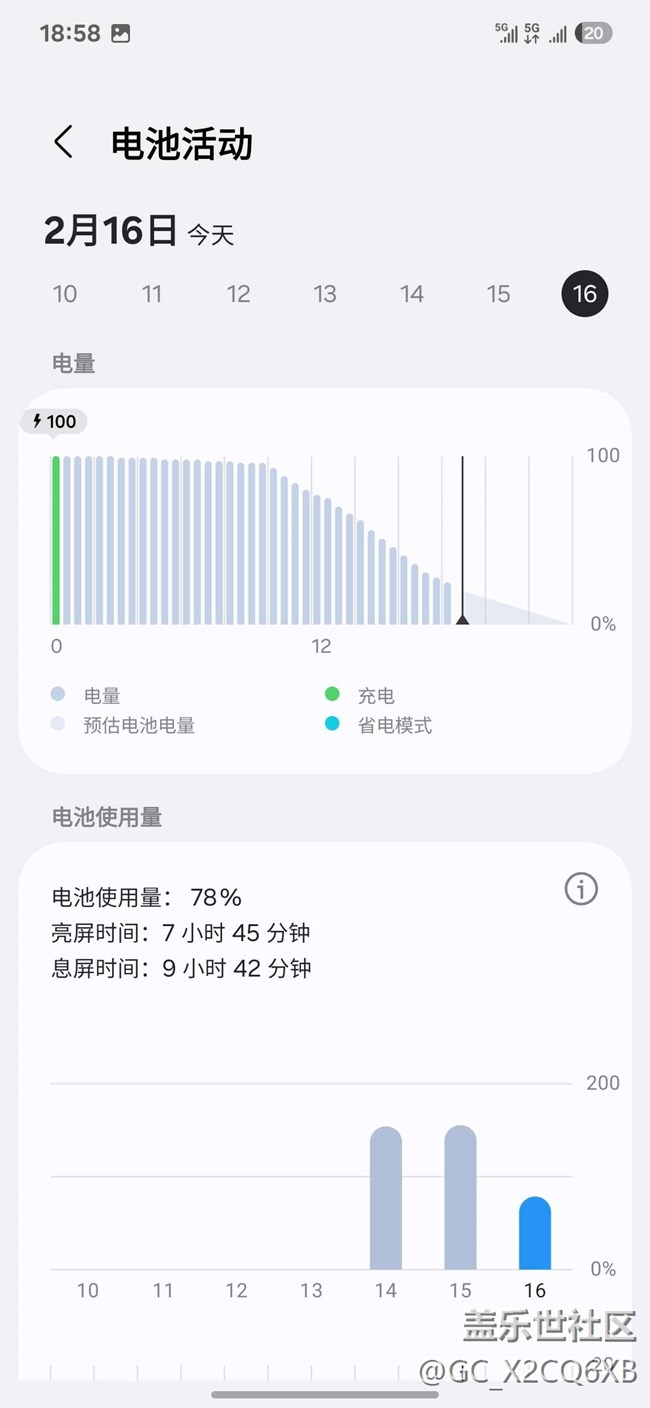Image resolution: width=650 pixels, height=1408 pixels.
Task: Select today's date 16 in the date row
Action: (x=585, y=294)
